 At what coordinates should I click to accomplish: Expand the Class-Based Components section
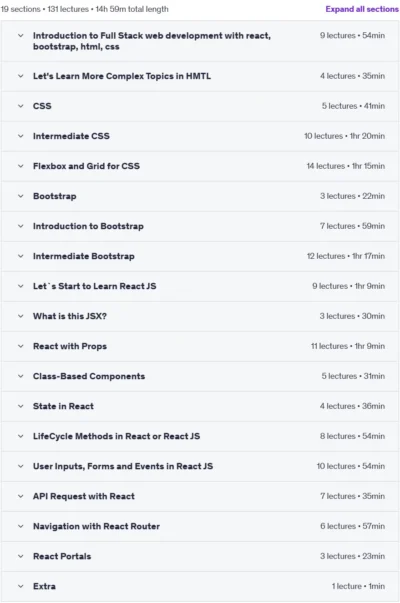point(200,376)
